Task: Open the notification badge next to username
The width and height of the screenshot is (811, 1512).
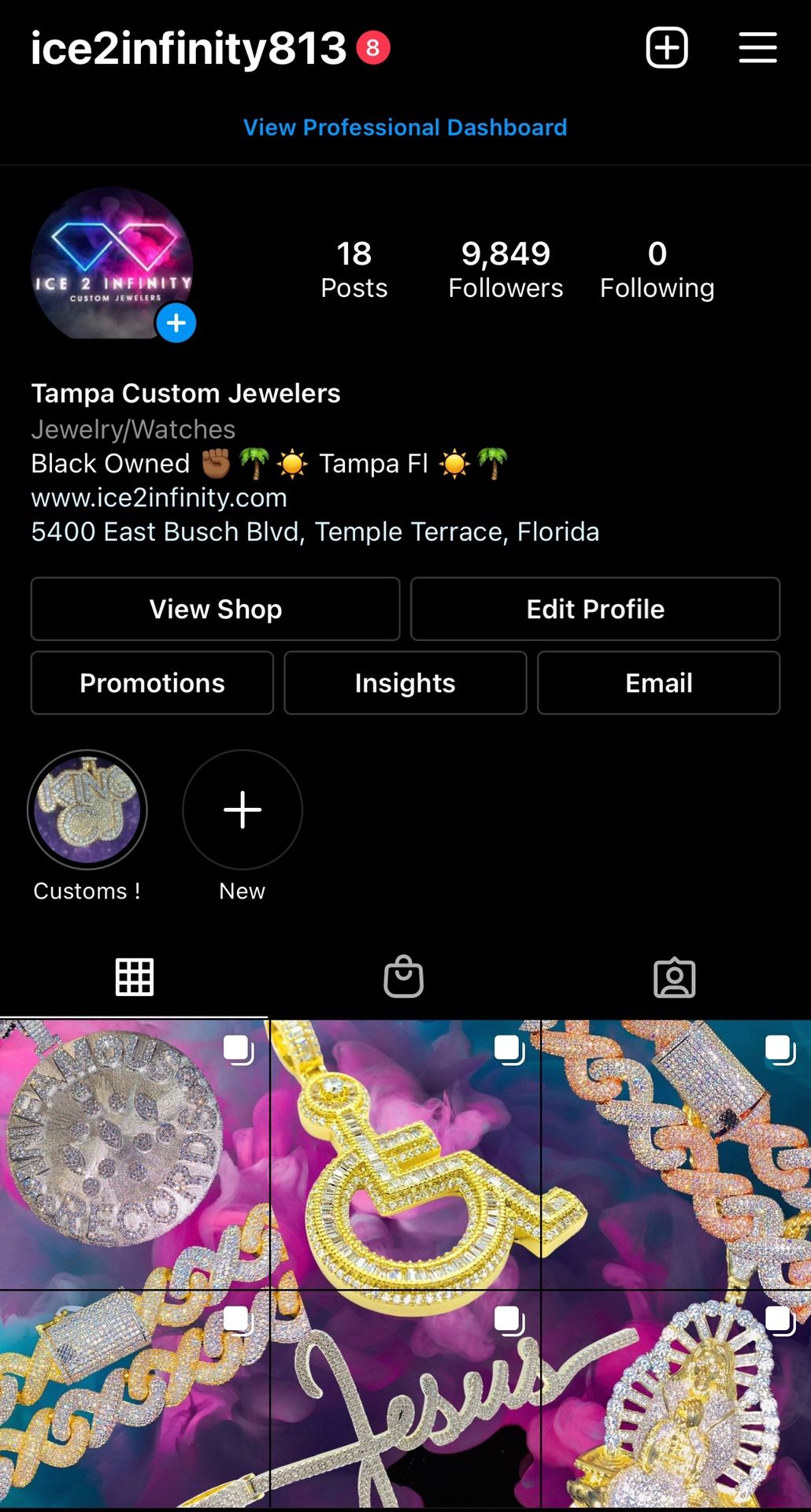Action: (370, 48)
